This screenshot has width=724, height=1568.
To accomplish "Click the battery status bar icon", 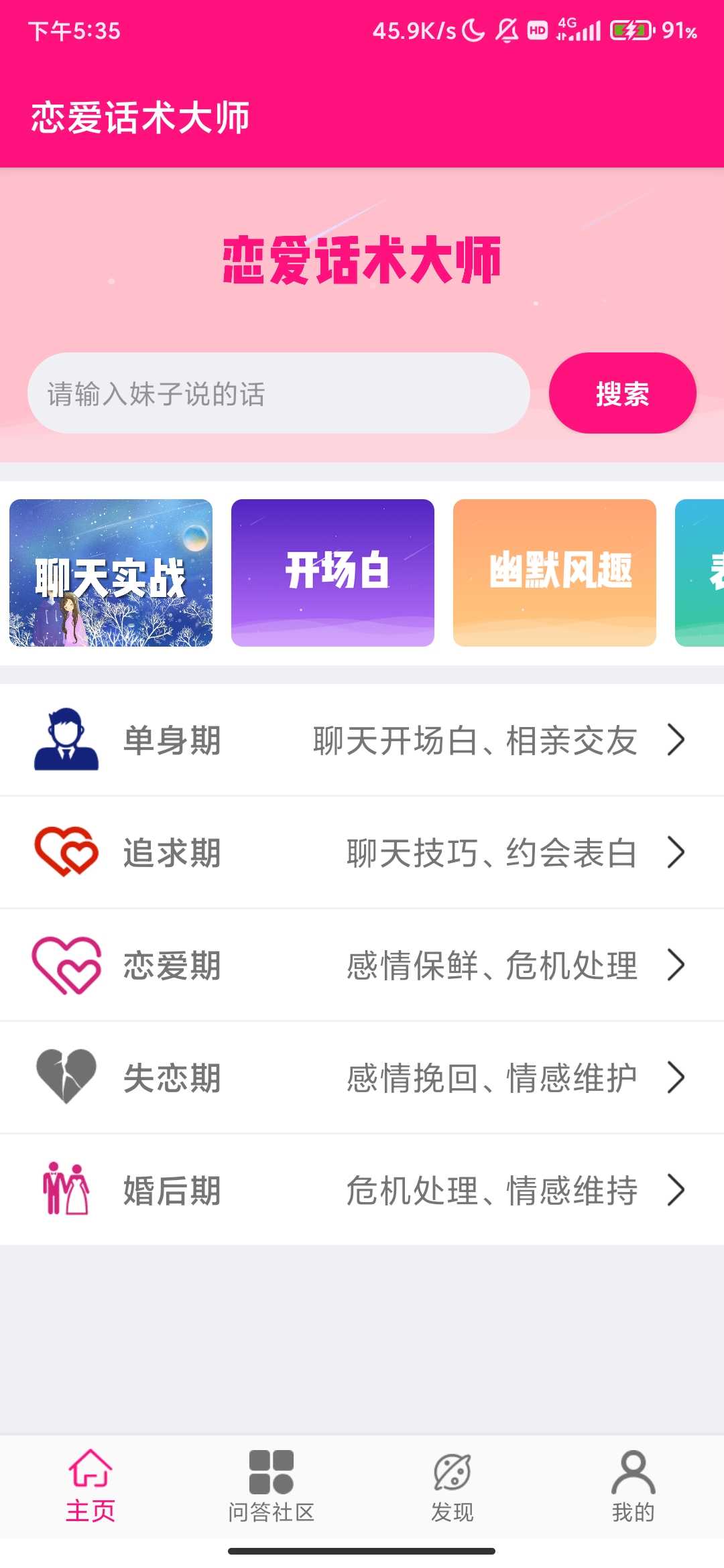I will click(x=631, y=29).
